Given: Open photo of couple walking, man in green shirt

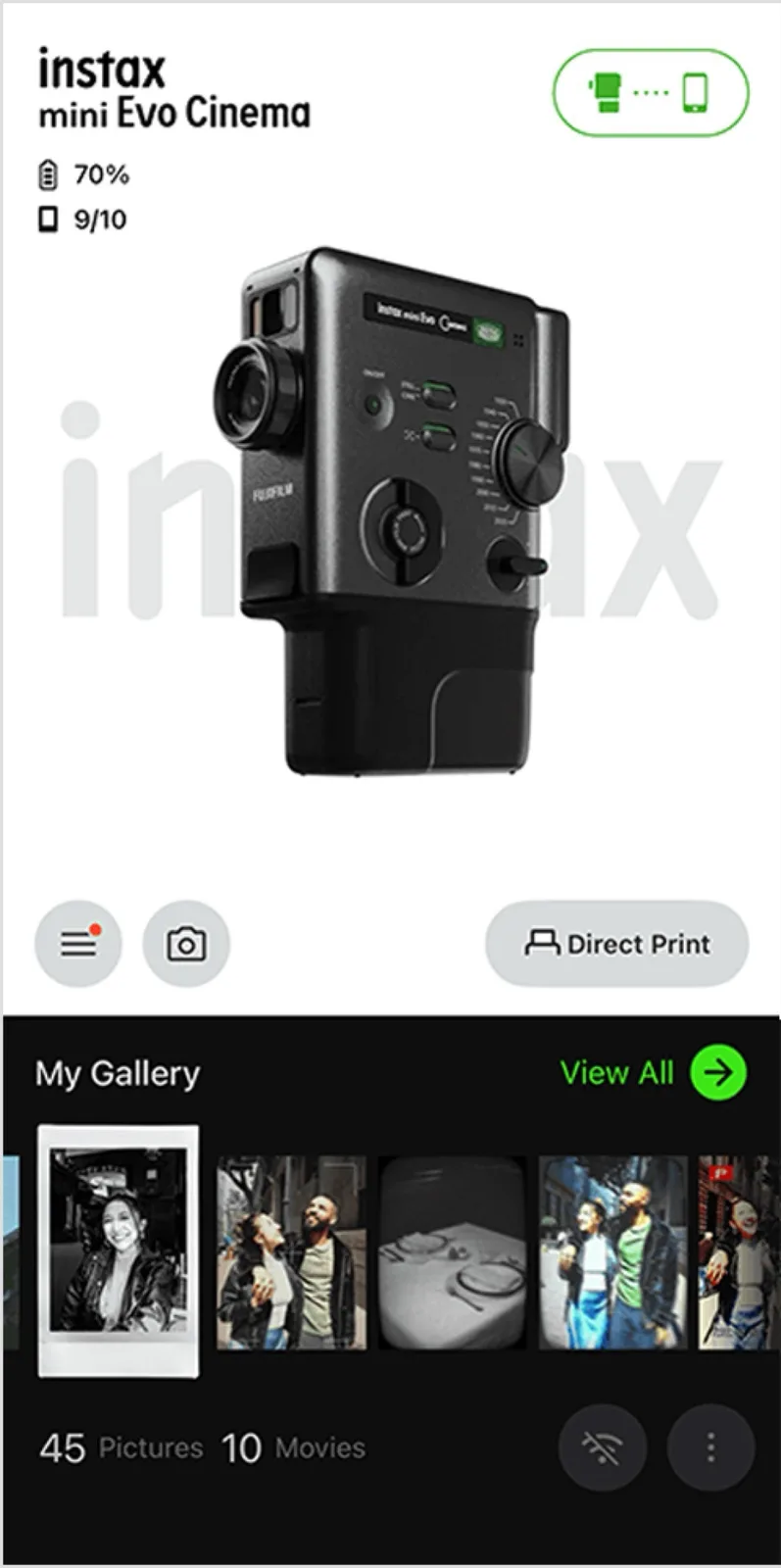Looking at the screenshot, I should (x=614, y=1252).
